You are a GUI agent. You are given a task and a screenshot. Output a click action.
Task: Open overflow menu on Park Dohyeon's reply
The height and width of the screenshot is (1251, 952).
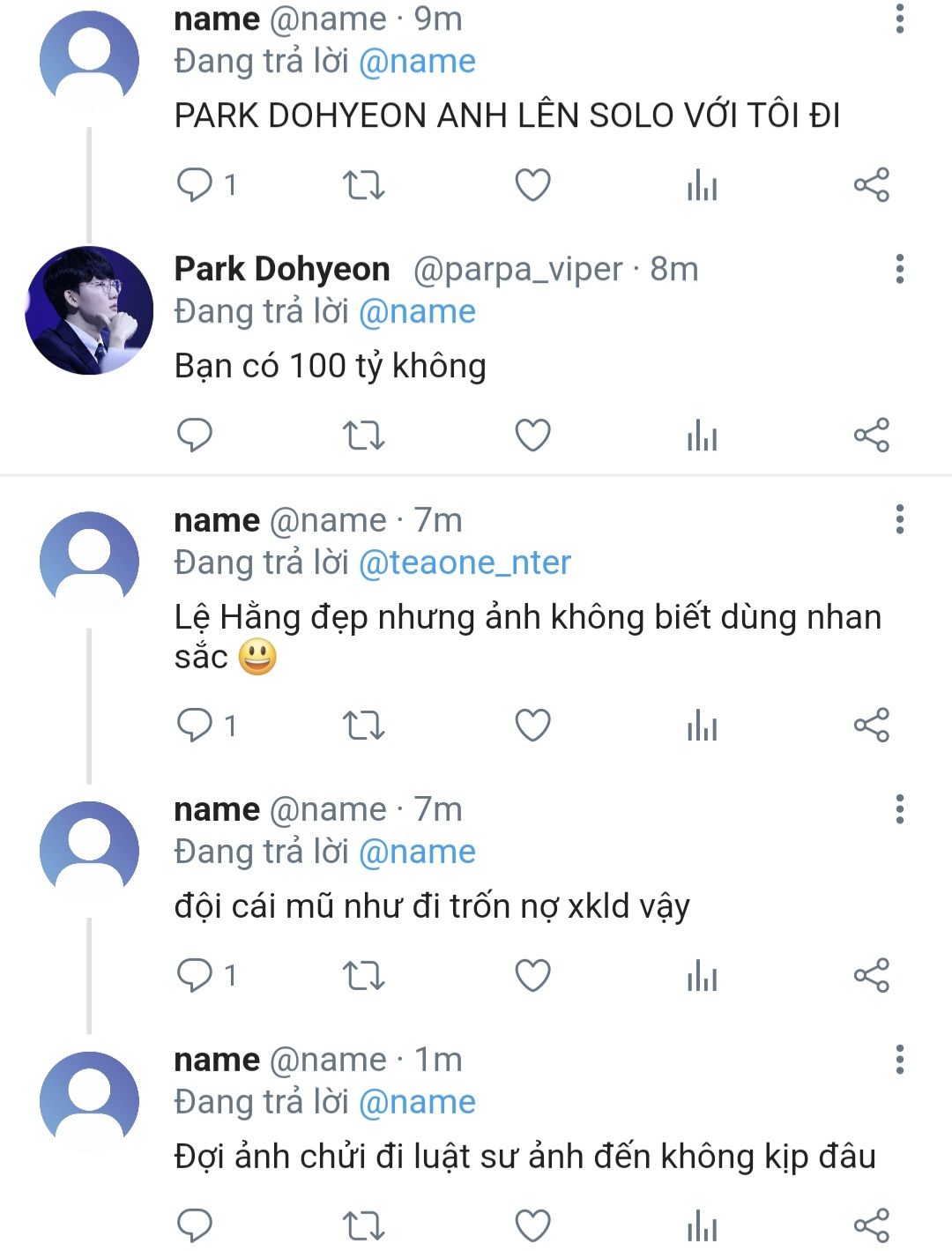pos(899,269)
